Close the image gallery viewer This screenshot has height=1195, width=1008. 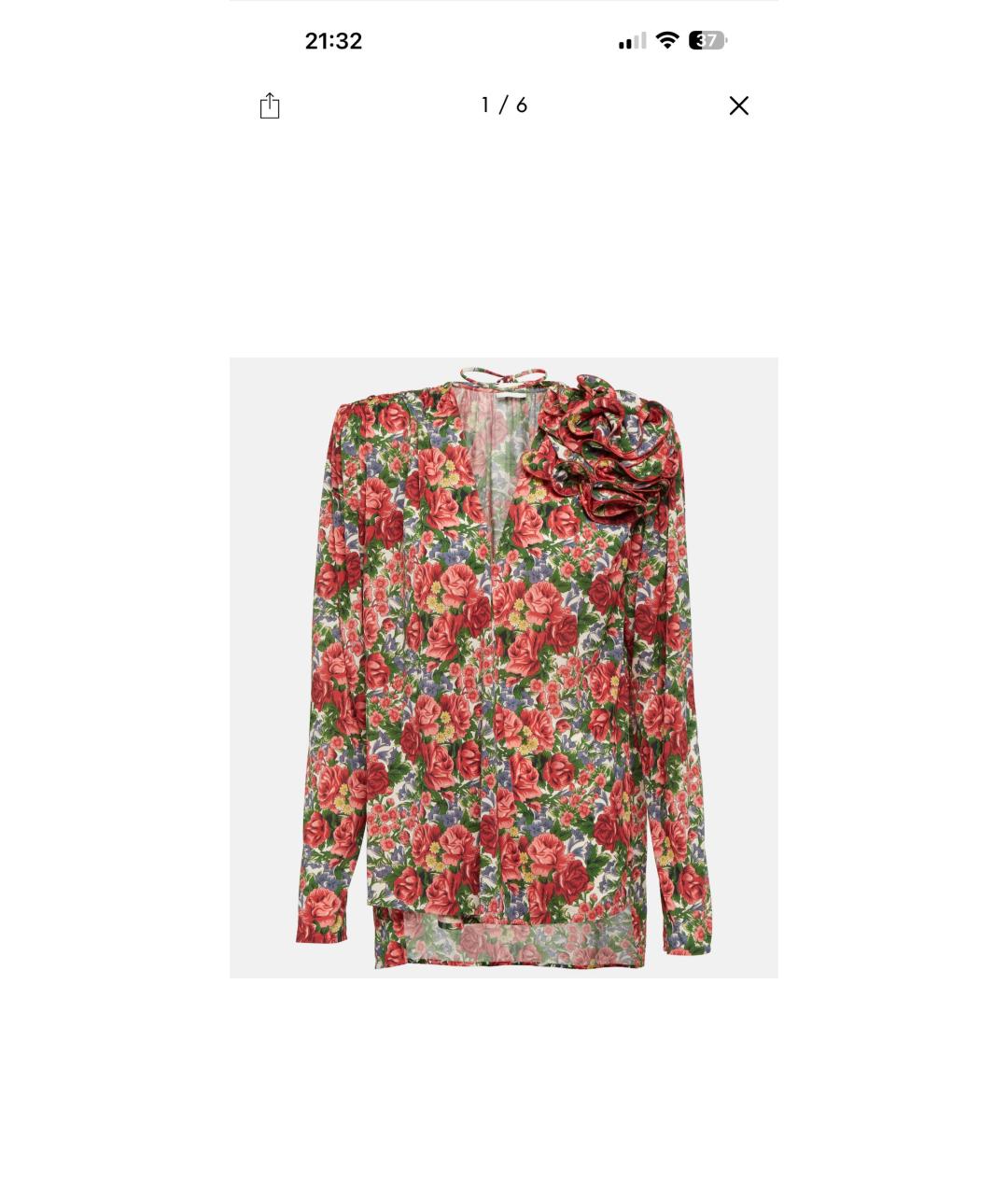tap(738, 105)
